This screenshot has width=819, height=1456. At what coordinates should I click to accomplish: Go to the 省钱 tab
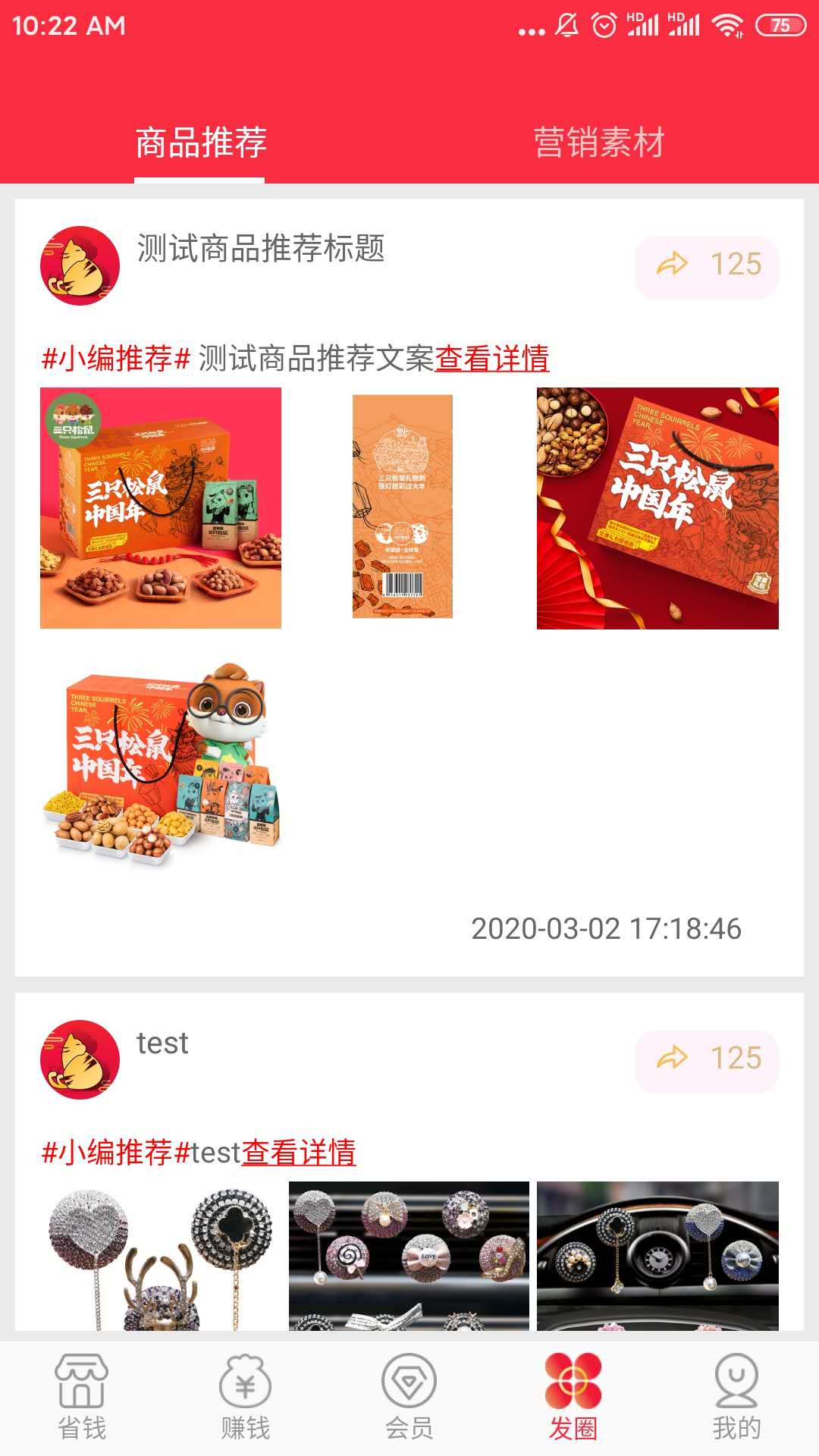[x=82, y=1397]
